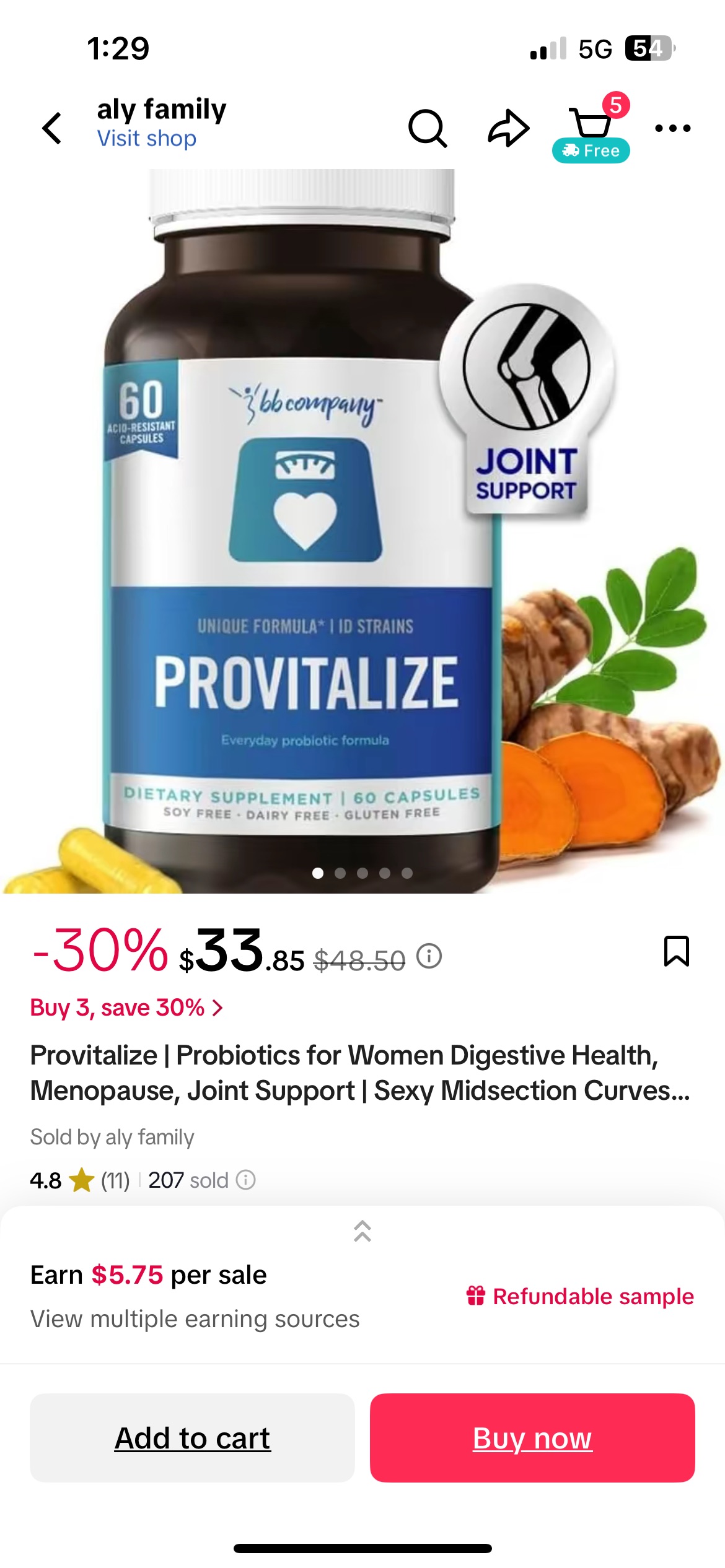
Task: Bookmark this product
Action: click(x=676, y=951)
